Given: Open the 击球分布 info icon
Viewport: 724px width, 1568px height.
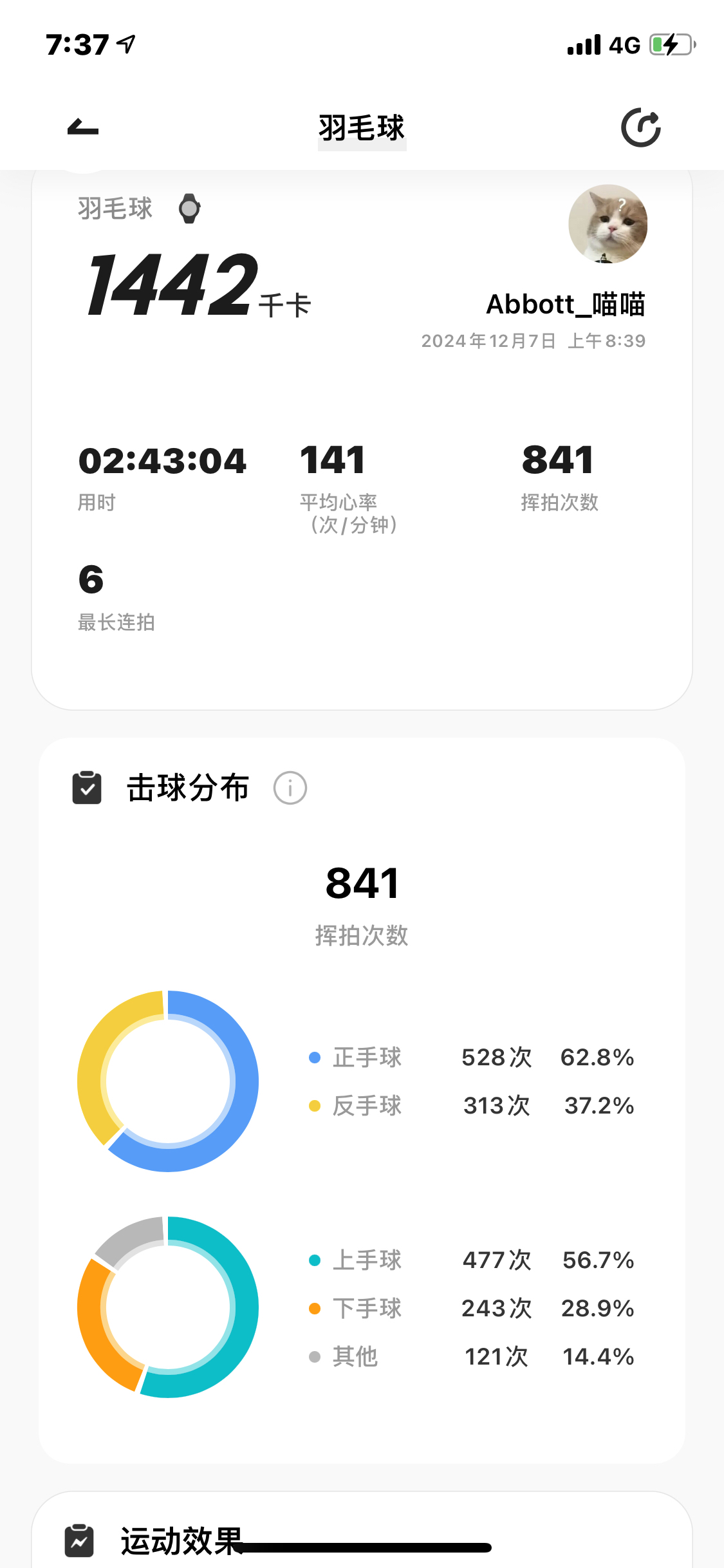Looking at the screenshot, I should pyautogui.click(x=290, y=788).
